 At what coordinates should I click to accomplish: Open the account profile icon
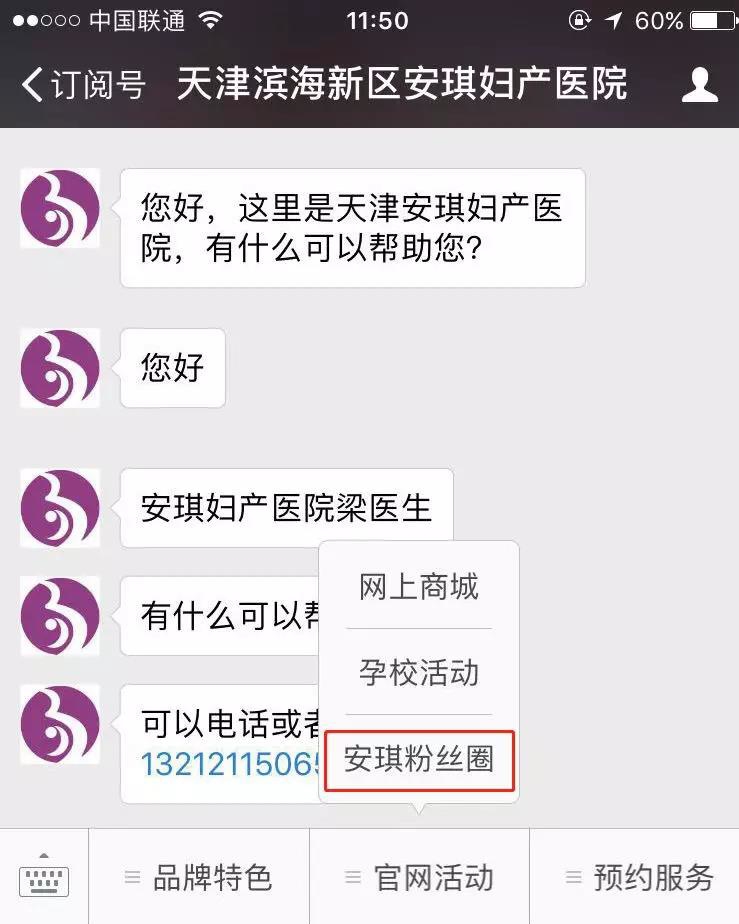tap(699, 85)
